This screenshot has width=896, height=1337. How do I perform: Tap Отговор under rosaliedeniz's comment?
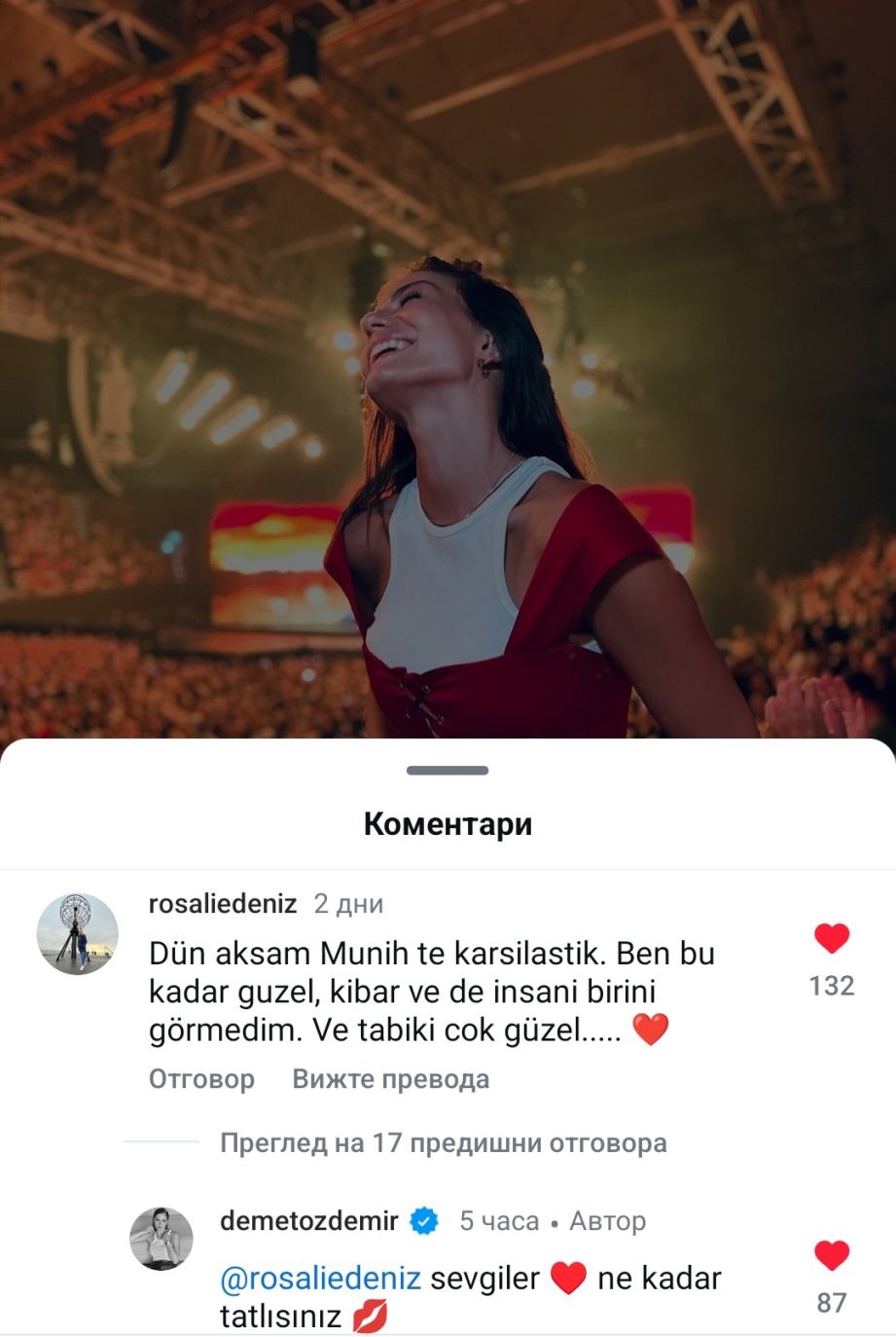201,1079
